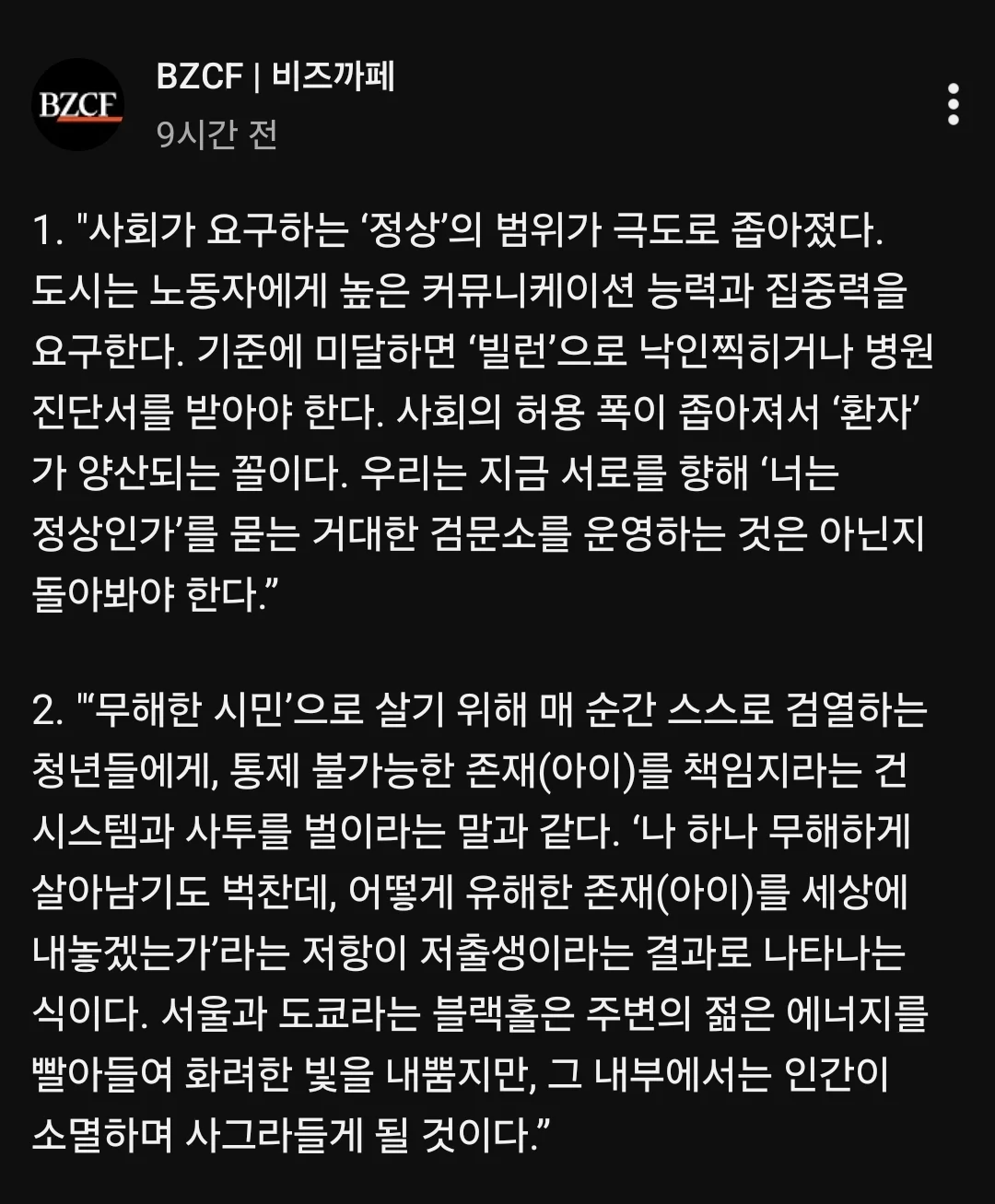The height and width of the screenshot is (1204, 995).
Task: Open the BZCF | 비즈까페 channel name
Action: [275, 76]
